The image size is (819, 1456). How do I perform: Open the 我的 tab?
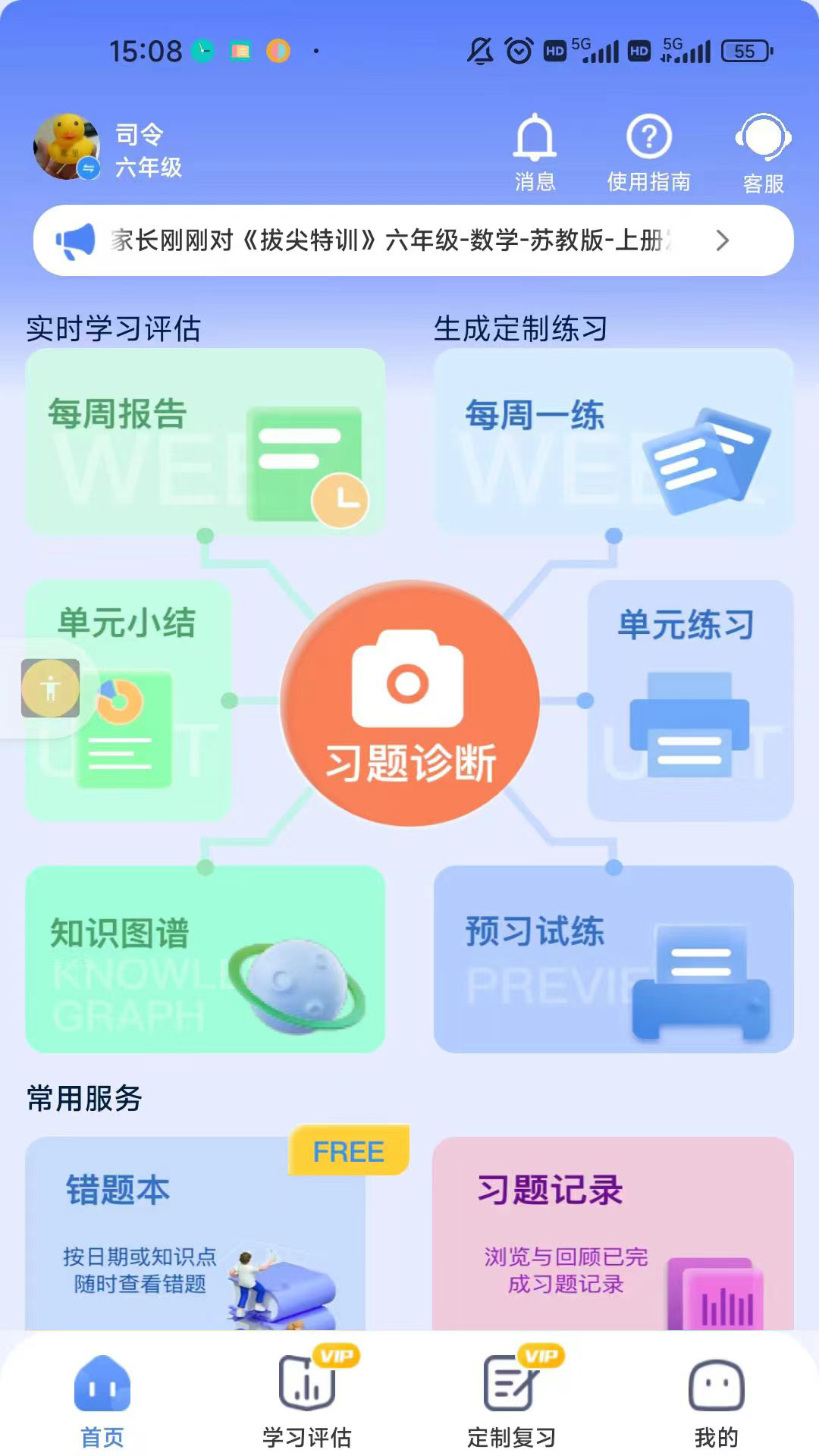(x=717, y=1401)
